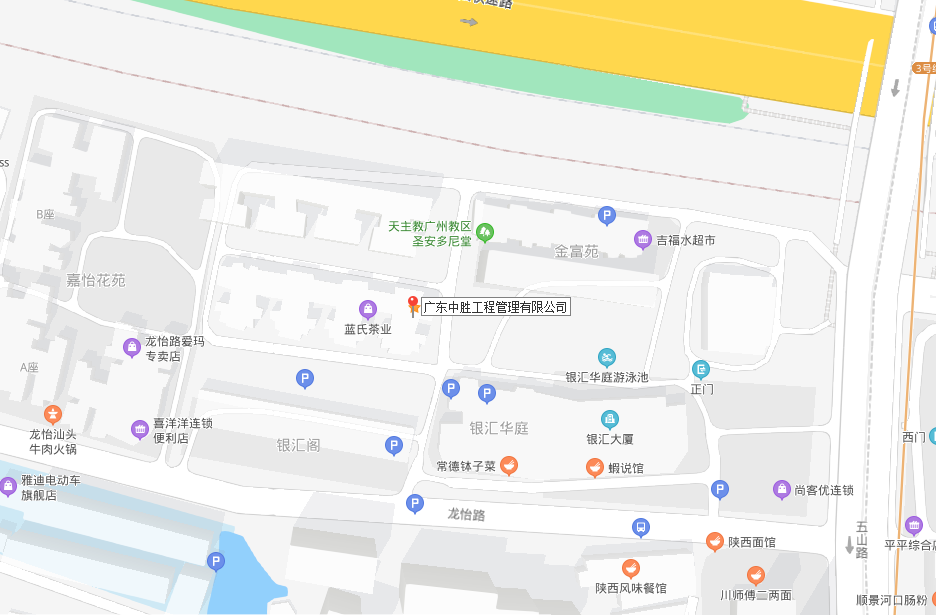936x615 pixels.
Task: Tap the 雅迪电动车旗舰店 marker
Action: (x=9, y=487)
